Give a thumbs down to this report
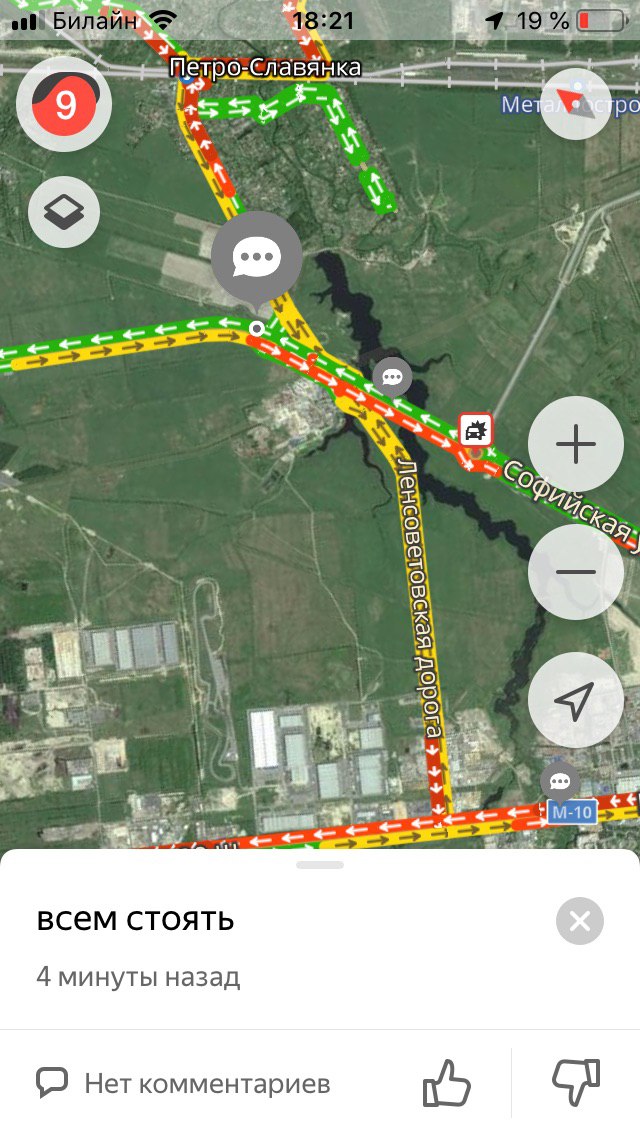 [x=576, y=1083]
